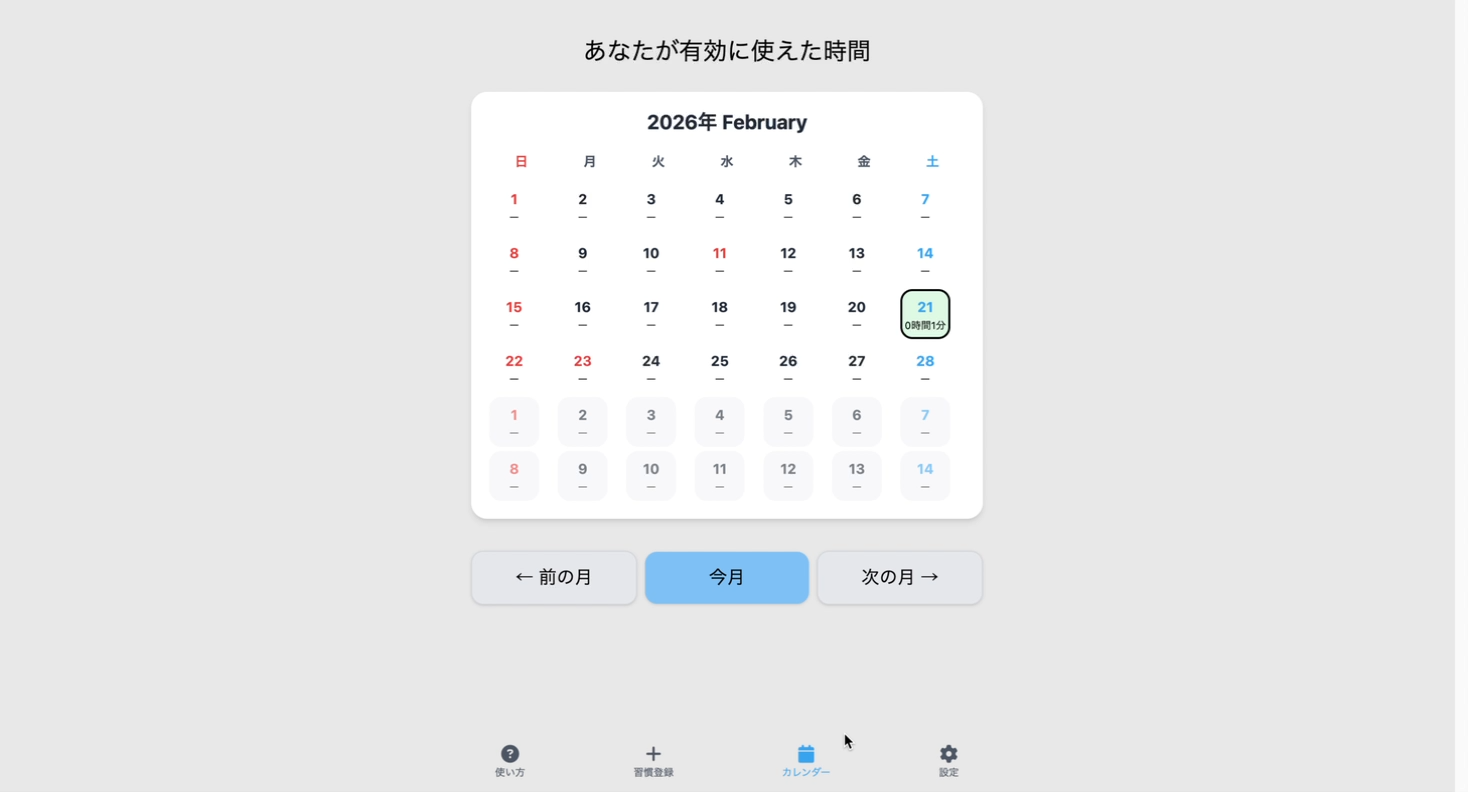
Task: Select February 5 in the calendar
Action: 788,205
